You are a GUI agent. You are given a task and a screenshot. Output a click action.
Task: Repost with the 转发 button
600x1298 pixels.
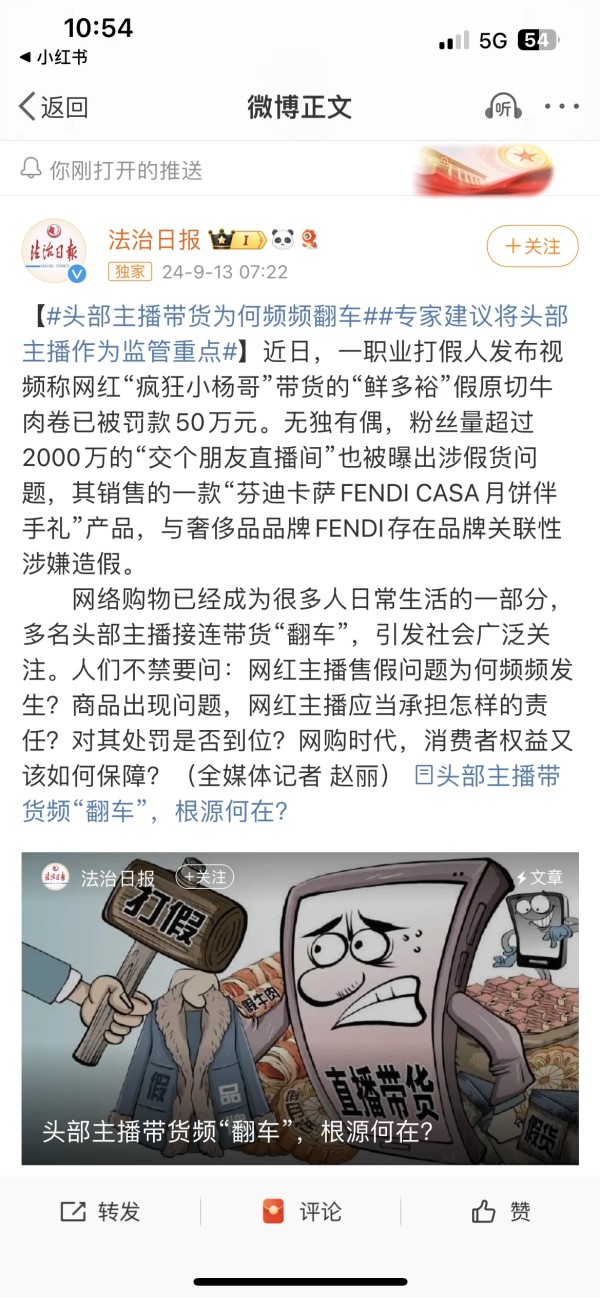[100, 1212]
